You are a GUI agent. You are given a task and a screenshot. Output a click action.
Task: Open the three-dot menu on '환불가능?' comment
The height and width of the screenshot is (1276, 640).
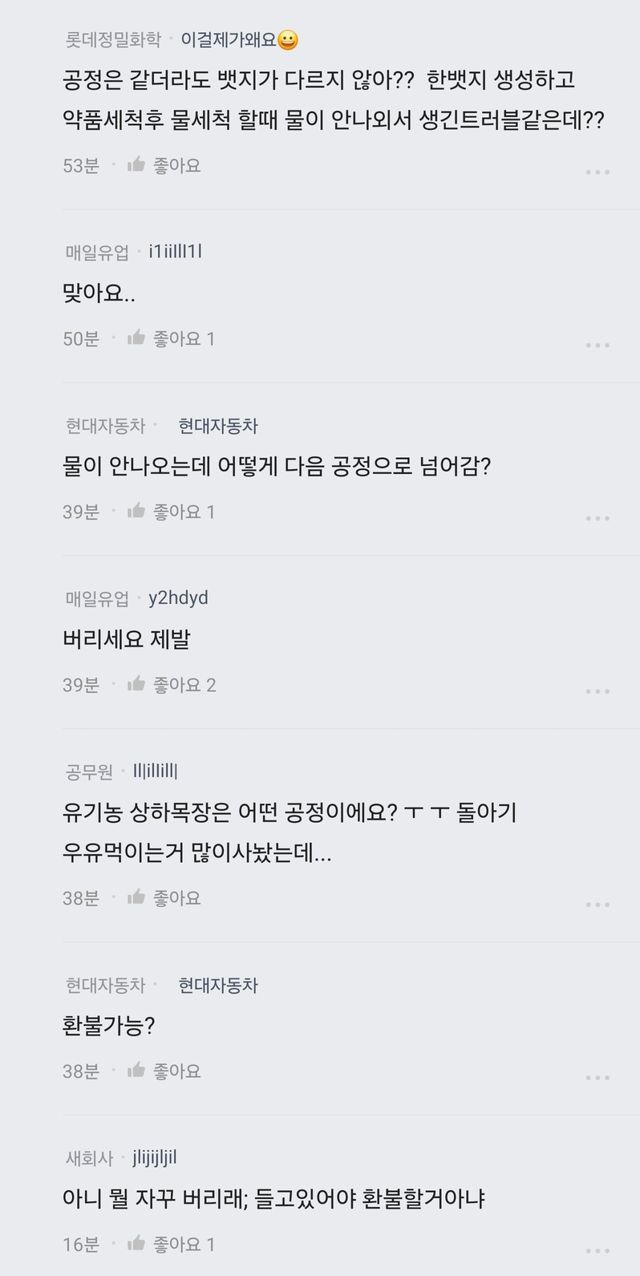(x=597, y=1077)
